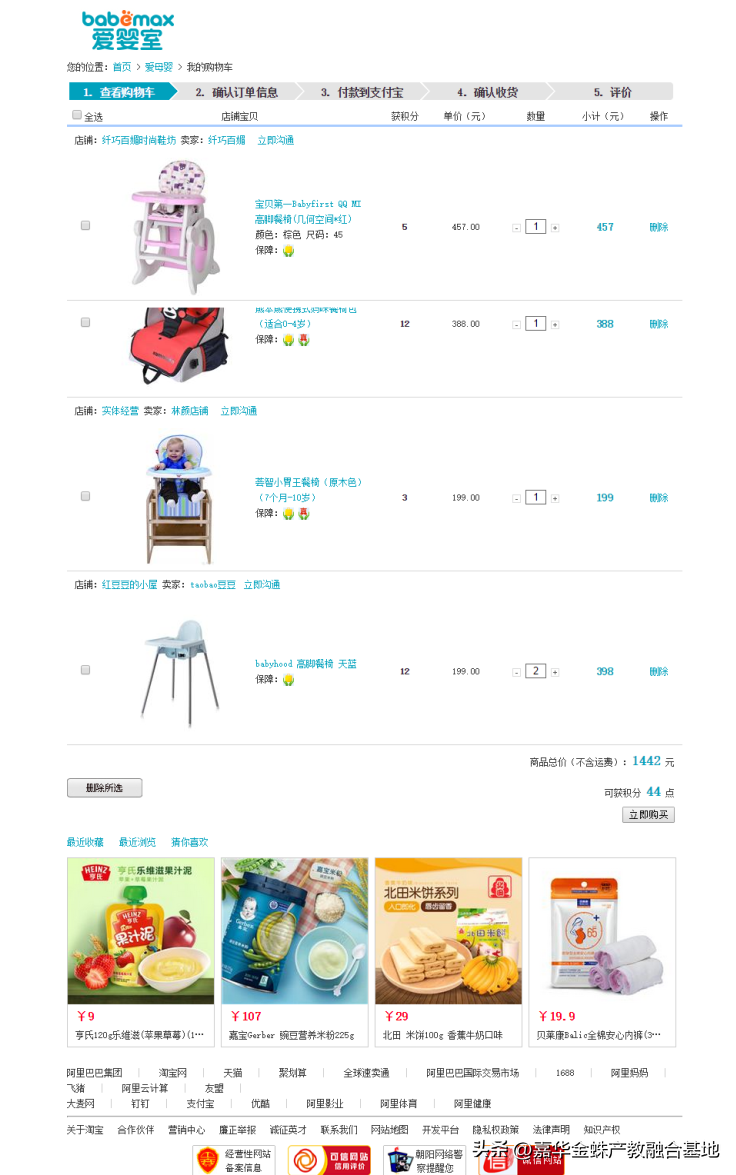
Task: Tap 立即购买 to check out
Action: point(648,815)
